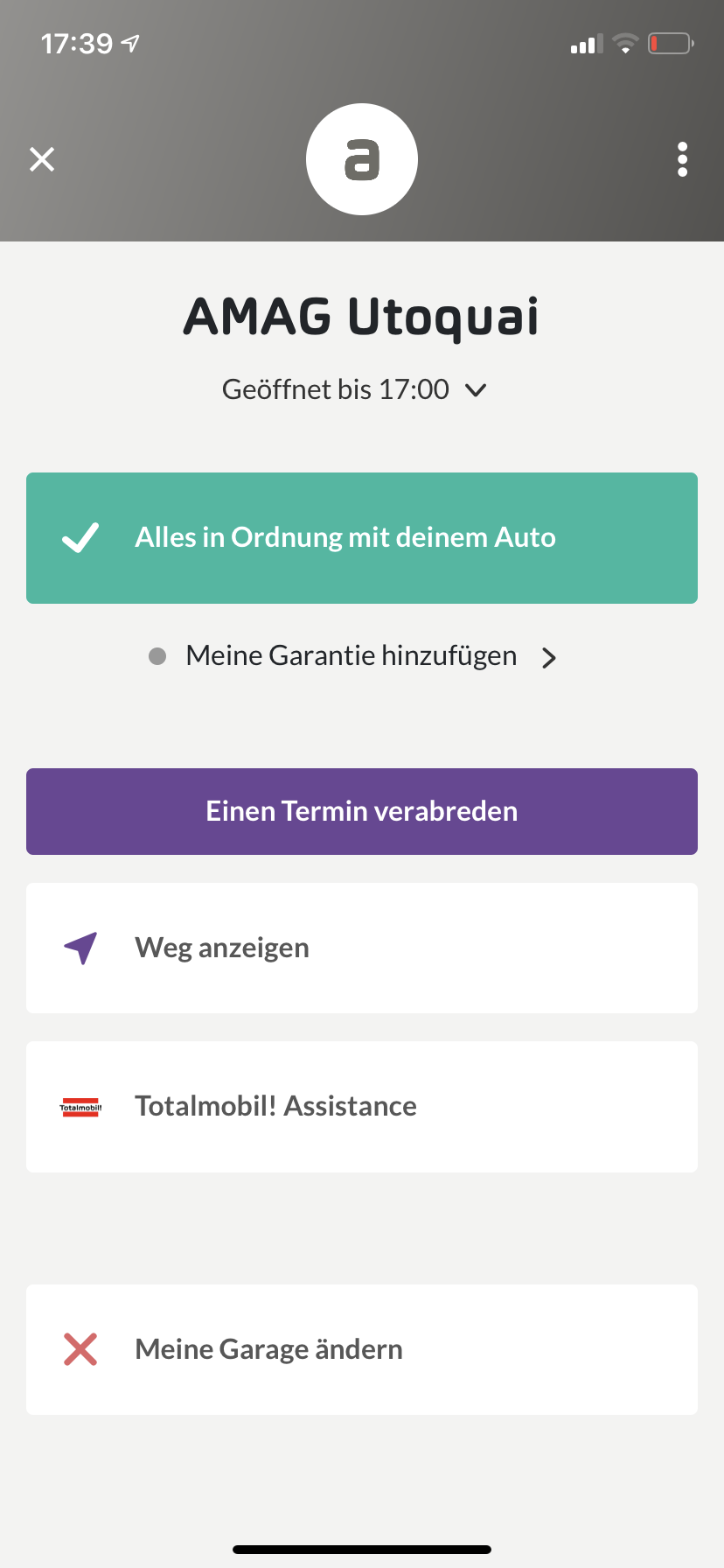Tap 'Einen Termin verabreden' button
Image resolution: width=724 pixels, height=1568 pixels.
[362, 811]
